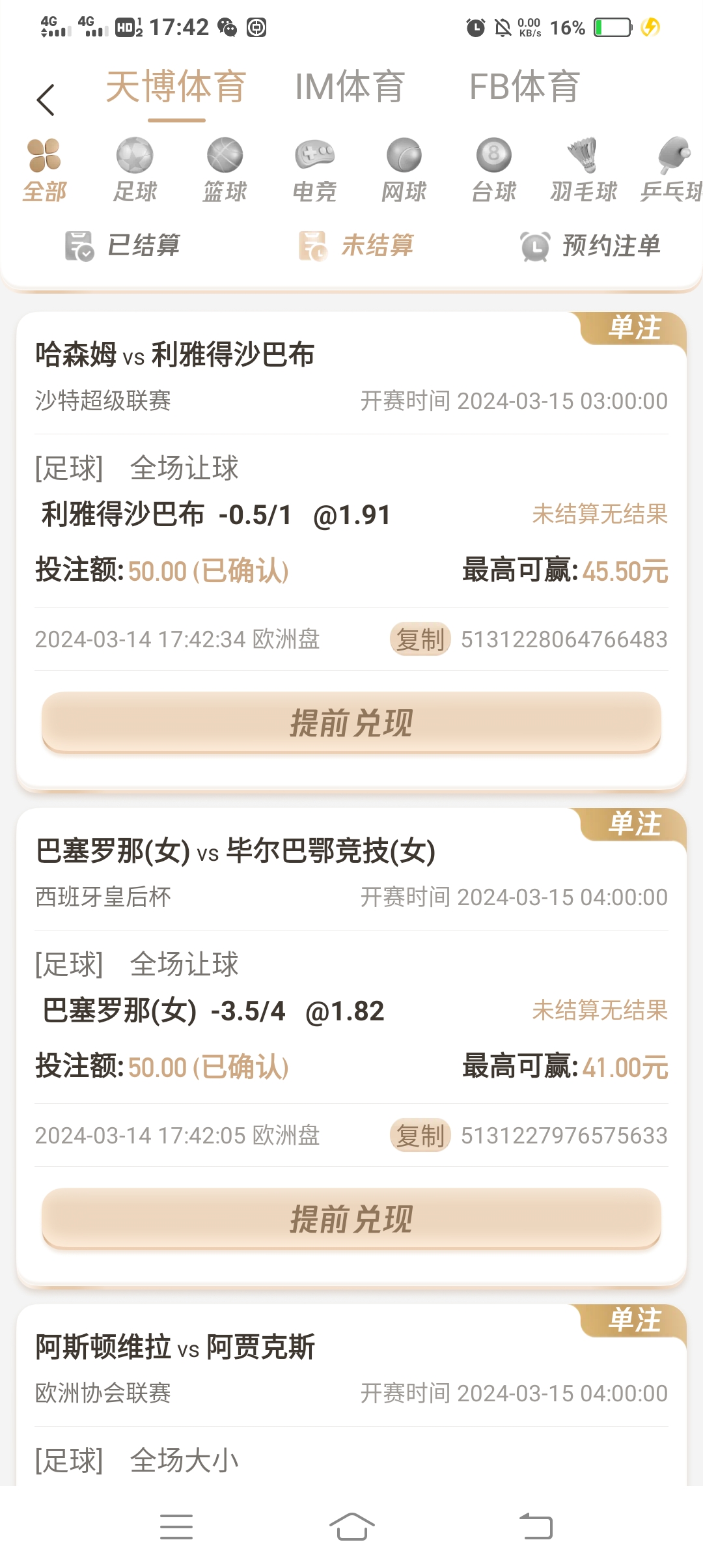Screen dimensions: 703x1568
Task: Open the 未结算 bets list
Action: (357, 246)
